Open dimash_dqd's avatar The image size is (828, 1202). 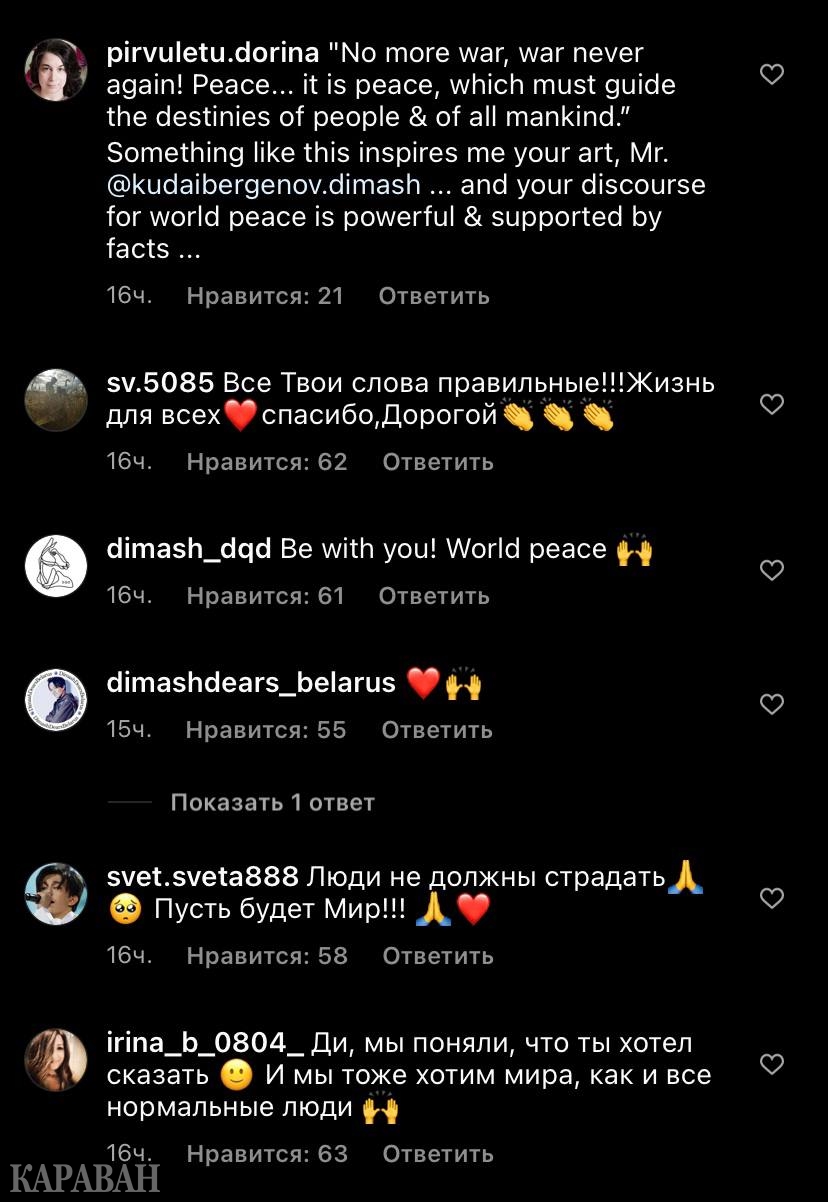[55, 566]
